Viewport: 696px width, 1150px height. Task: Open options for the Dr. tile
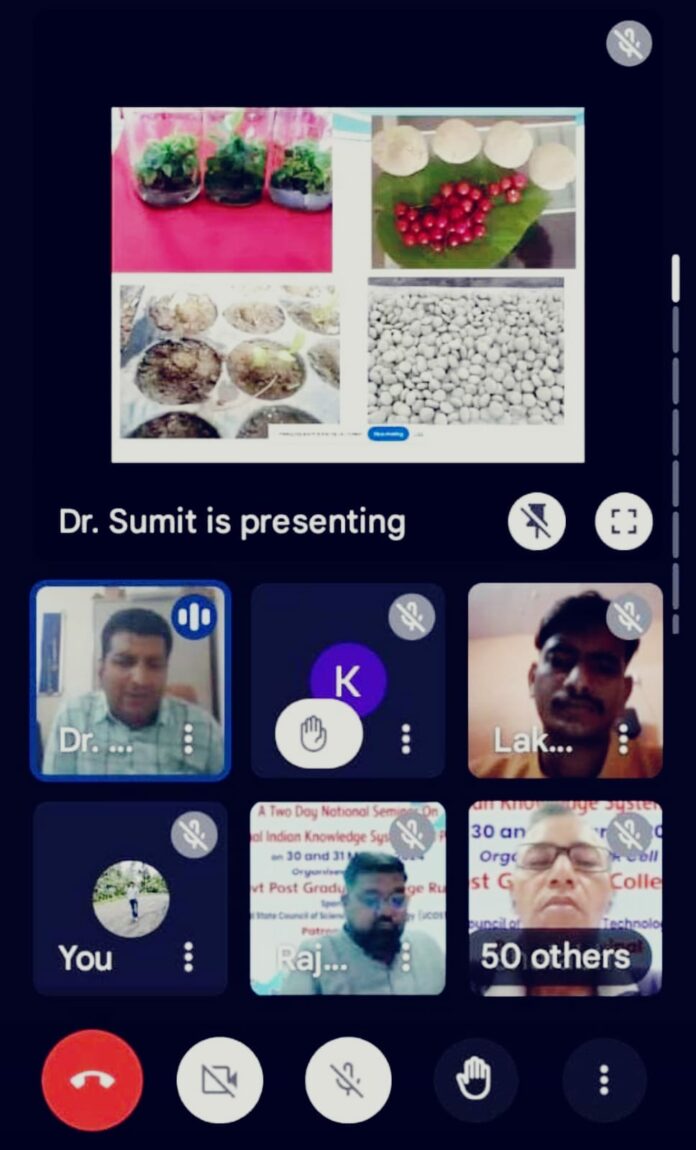point(188,739)
